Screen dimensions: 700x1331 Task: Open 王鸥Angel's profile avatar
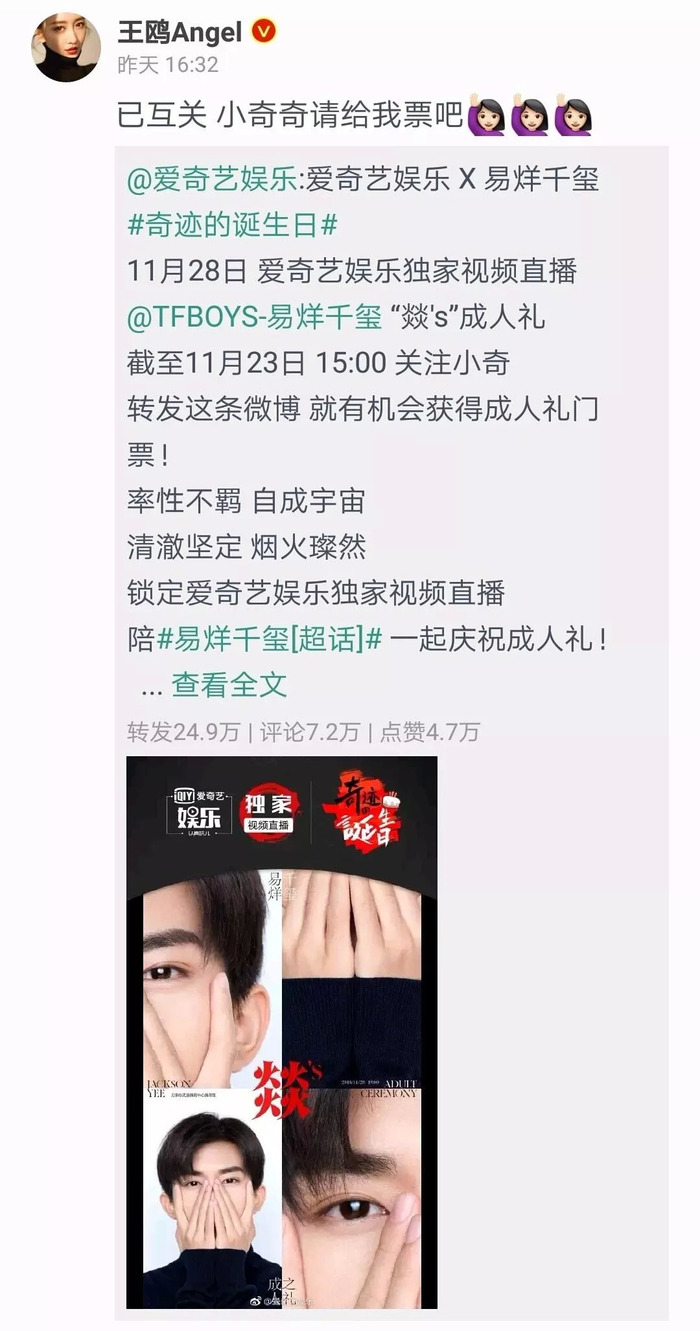[x=66, y=47]
